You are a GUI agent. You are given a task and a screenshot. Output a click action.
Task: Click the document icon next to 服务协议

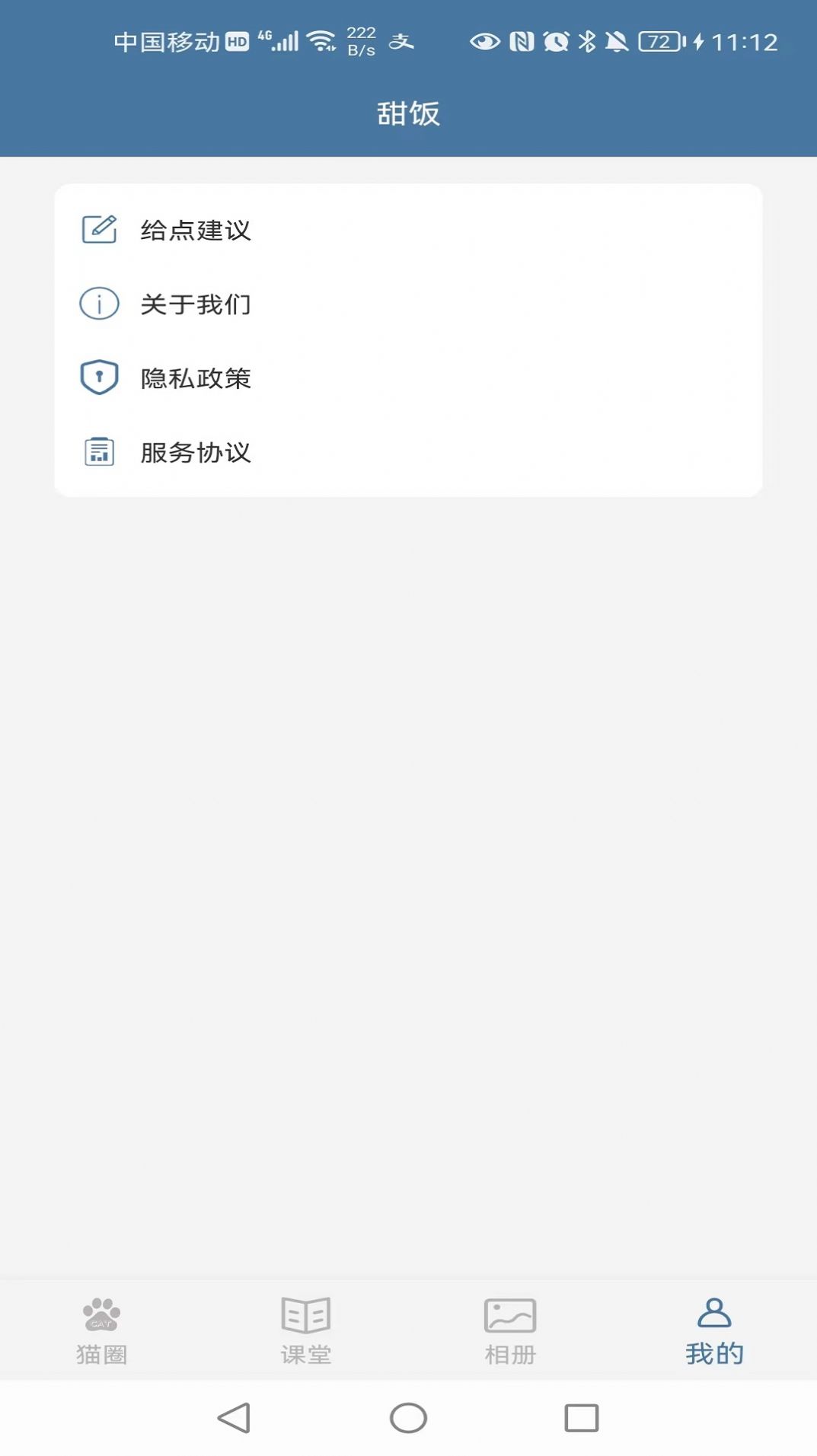point(99,451)
